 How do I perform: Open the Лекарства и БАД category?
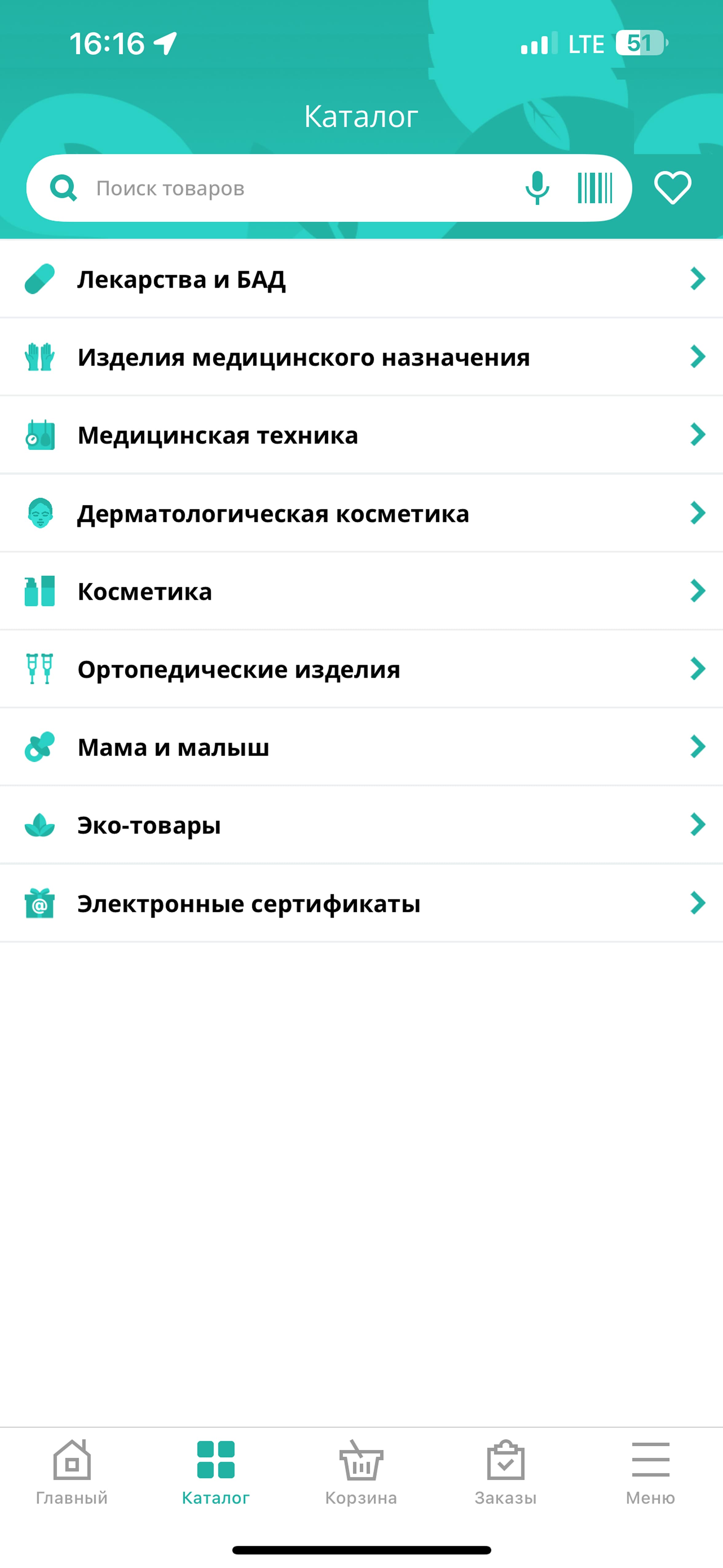click(361, 279)
